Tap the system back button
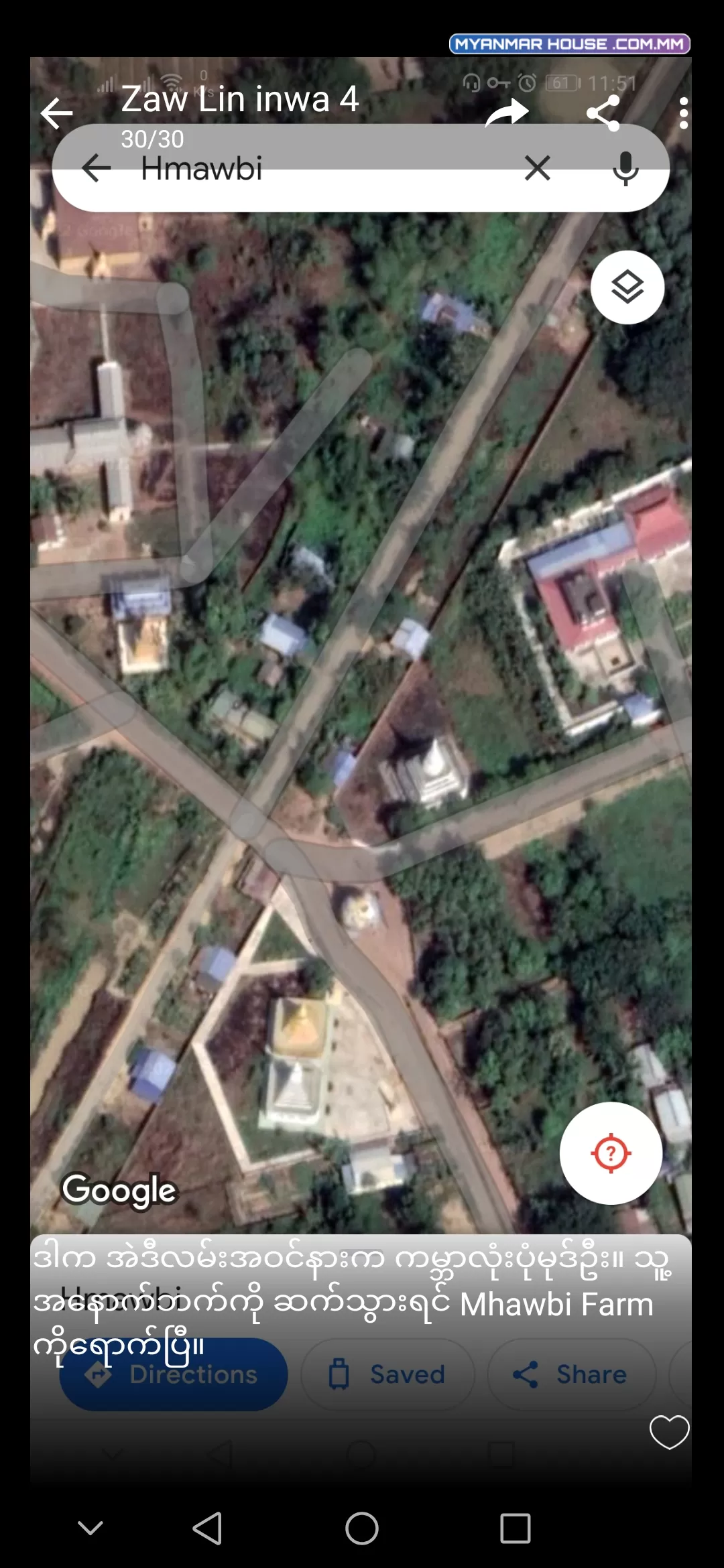The height and width of the screenshot is (1568, 724). [208, 1528]
